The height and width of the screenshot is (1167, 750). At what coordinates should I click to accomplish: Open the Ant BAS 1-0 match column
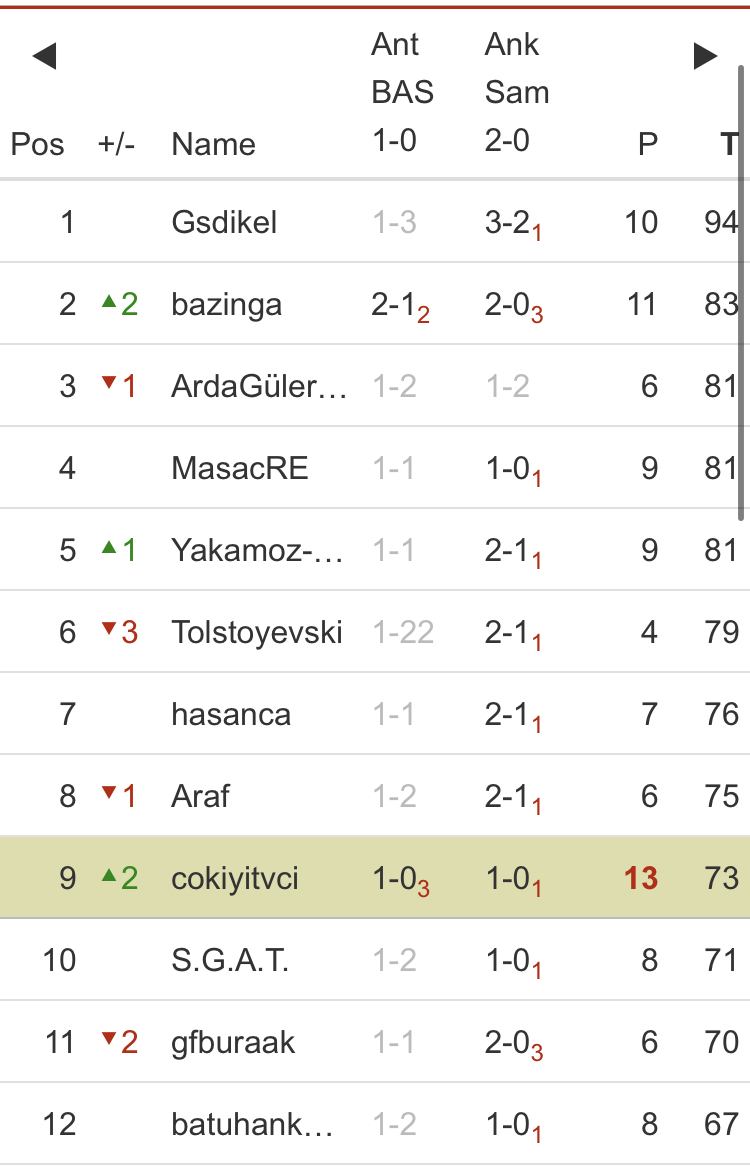(402, 92)
